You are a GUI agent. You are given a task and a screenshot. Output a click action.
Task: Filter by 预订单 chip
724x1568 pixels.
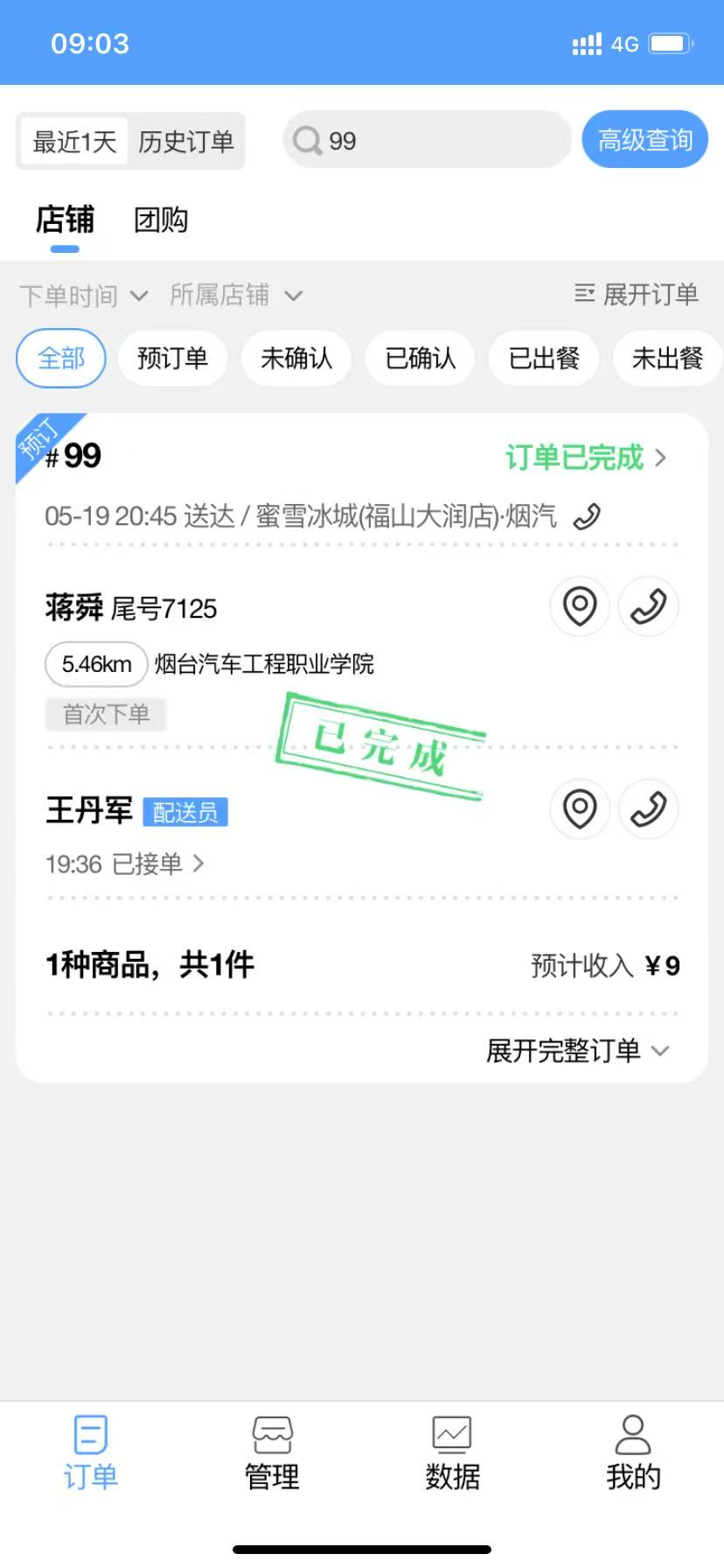click(172, 358)
